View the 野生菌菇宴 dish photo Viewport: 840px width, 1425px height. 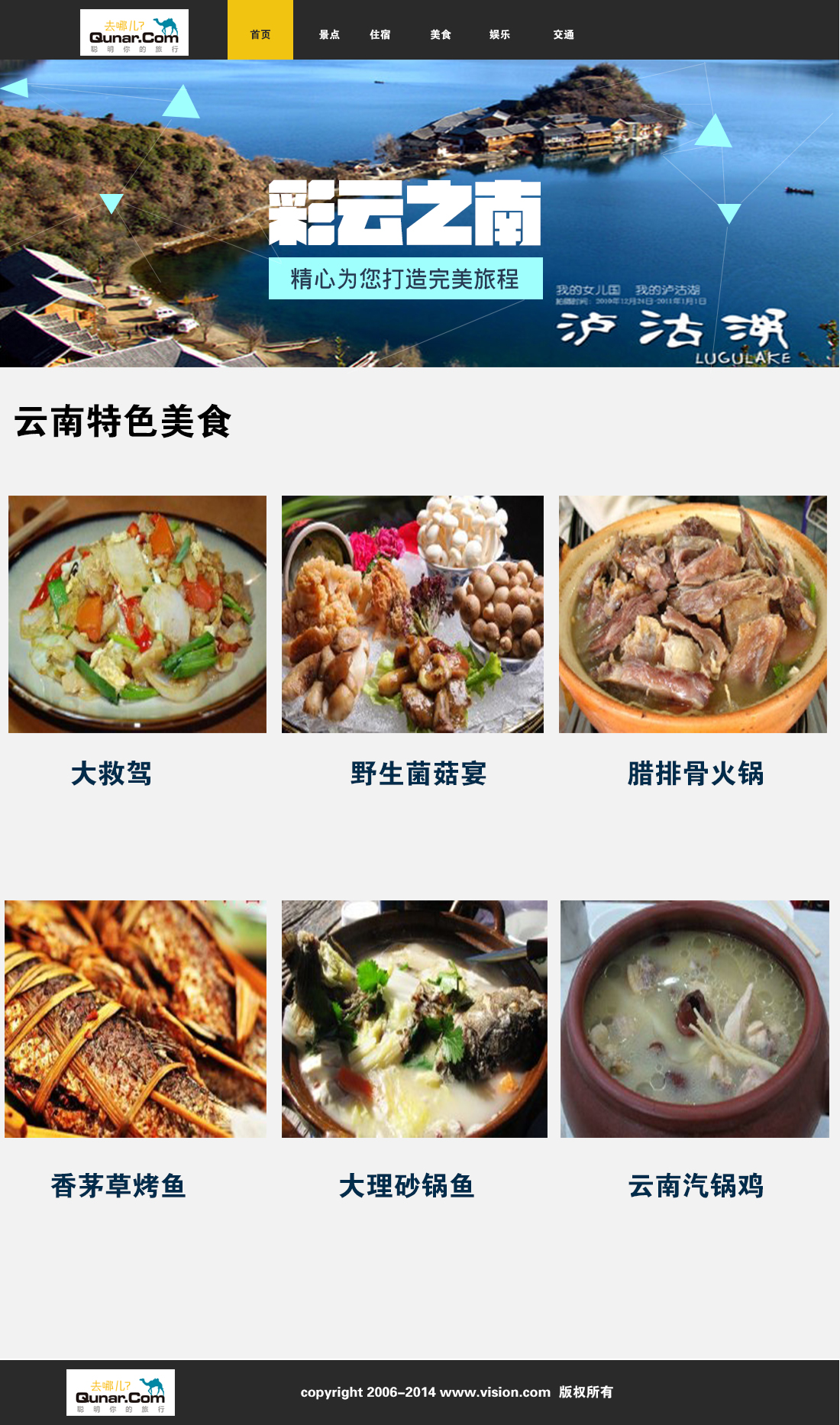[x=412, y=614]
